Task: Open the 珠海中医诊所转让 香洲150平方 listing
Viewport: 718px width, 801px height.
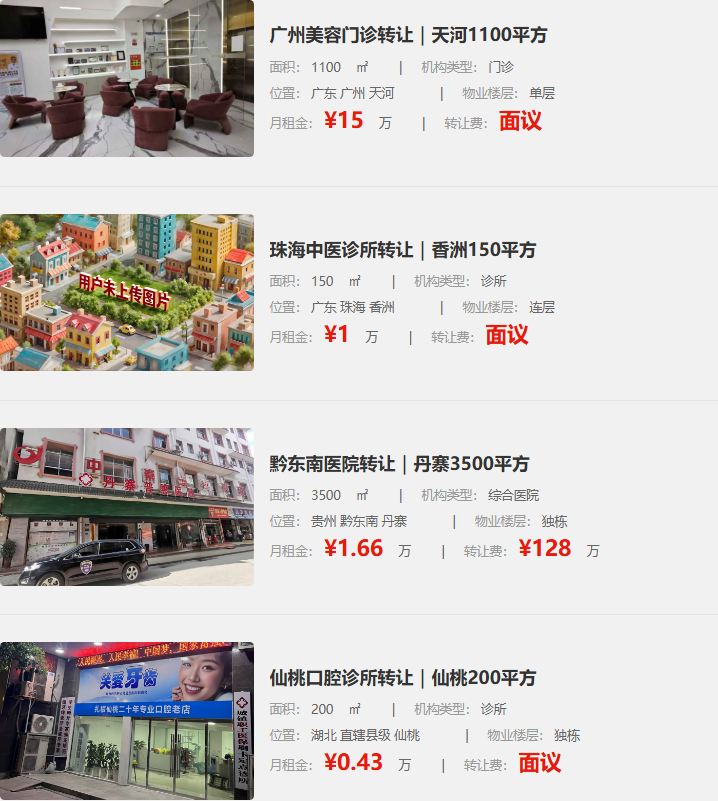Action: (402, 250)
